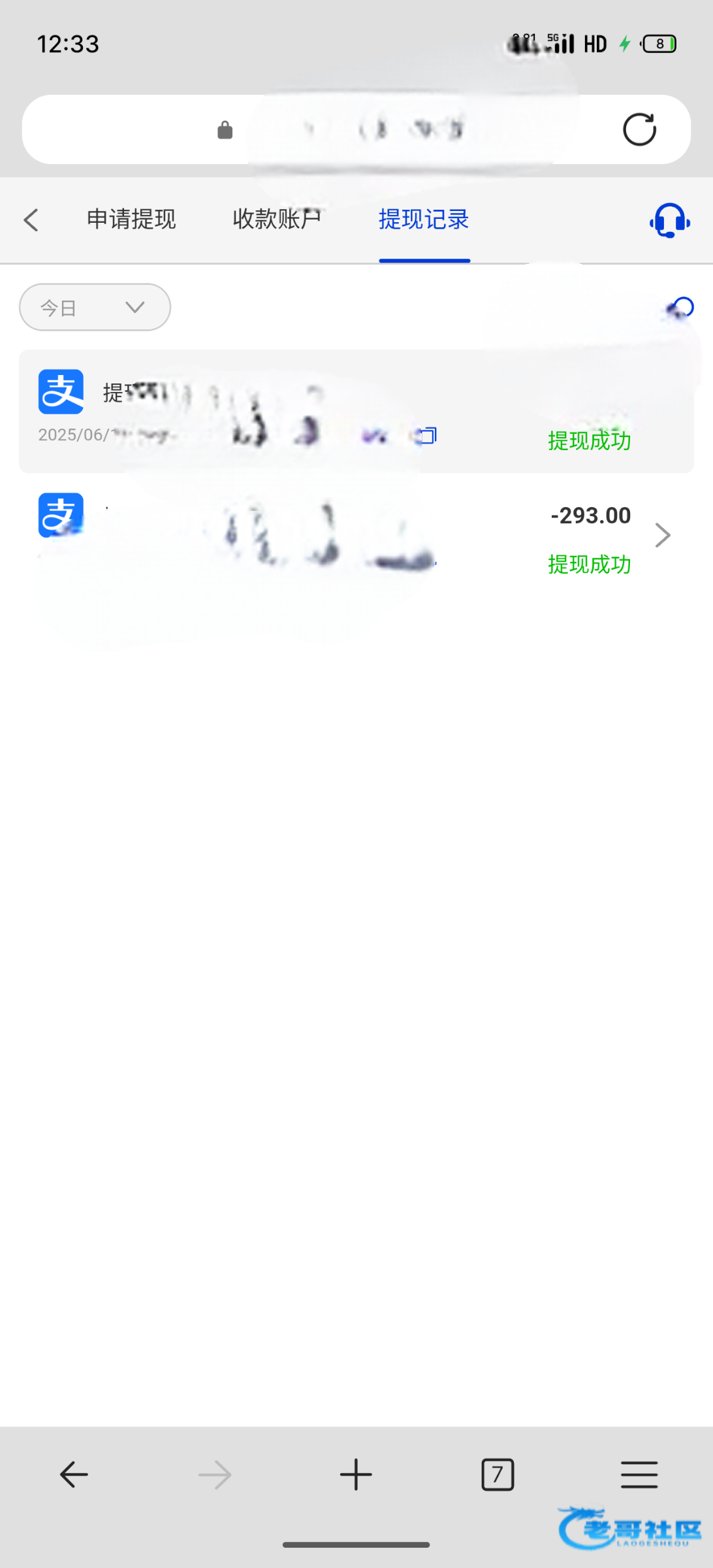Go back using the page's back arrow

pos(31,220)
